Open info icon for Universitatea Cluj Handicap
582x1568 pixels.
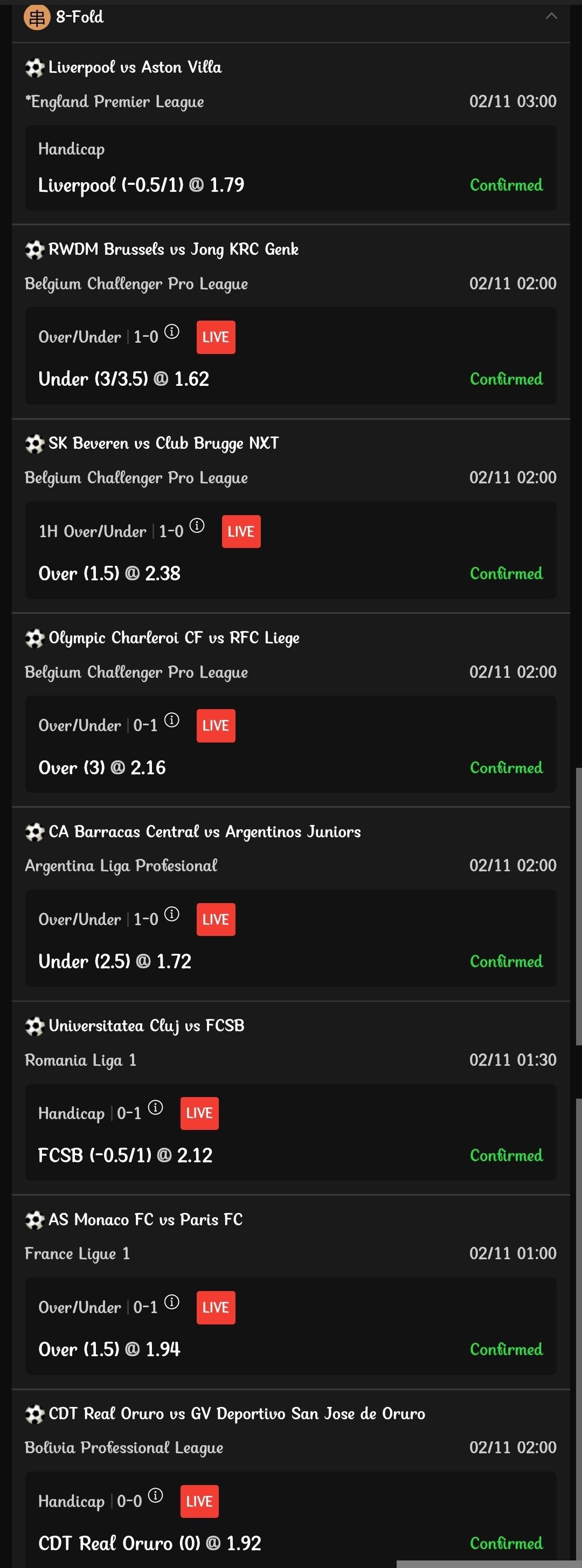point(156,1108)
